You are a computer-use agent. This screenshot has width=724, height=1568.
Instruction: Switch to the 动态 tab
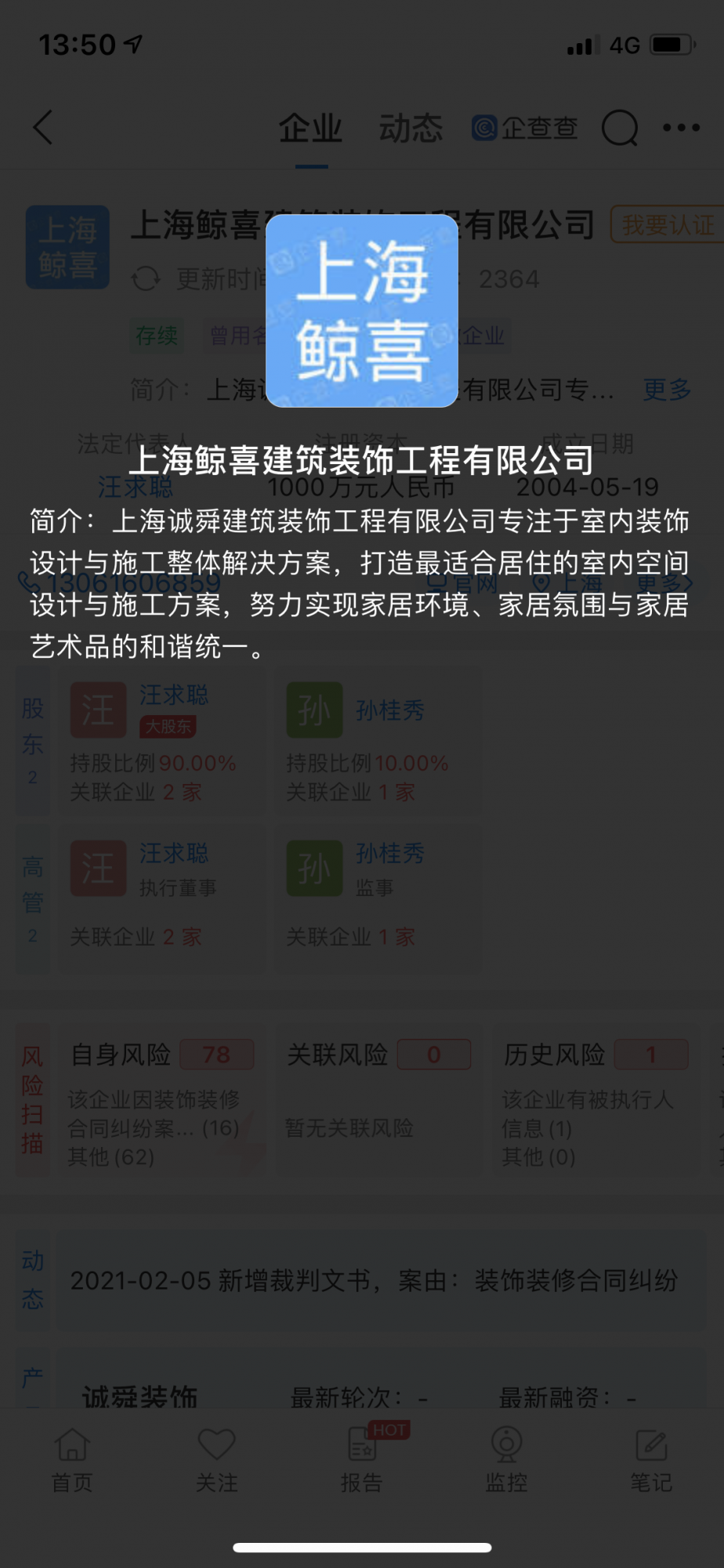tap(411, 129)
